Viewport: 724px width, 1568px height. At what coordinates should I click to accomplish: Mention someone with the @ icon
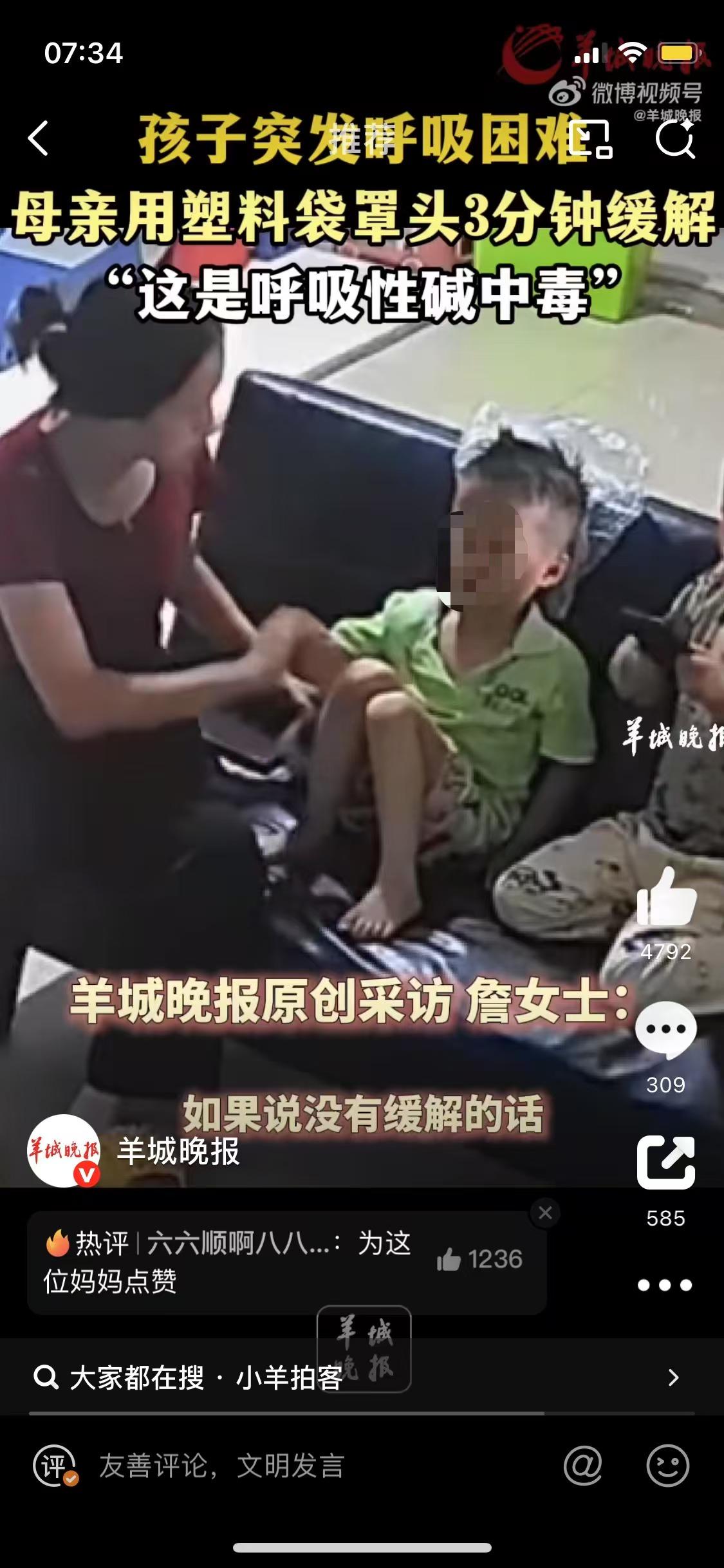582,1466
